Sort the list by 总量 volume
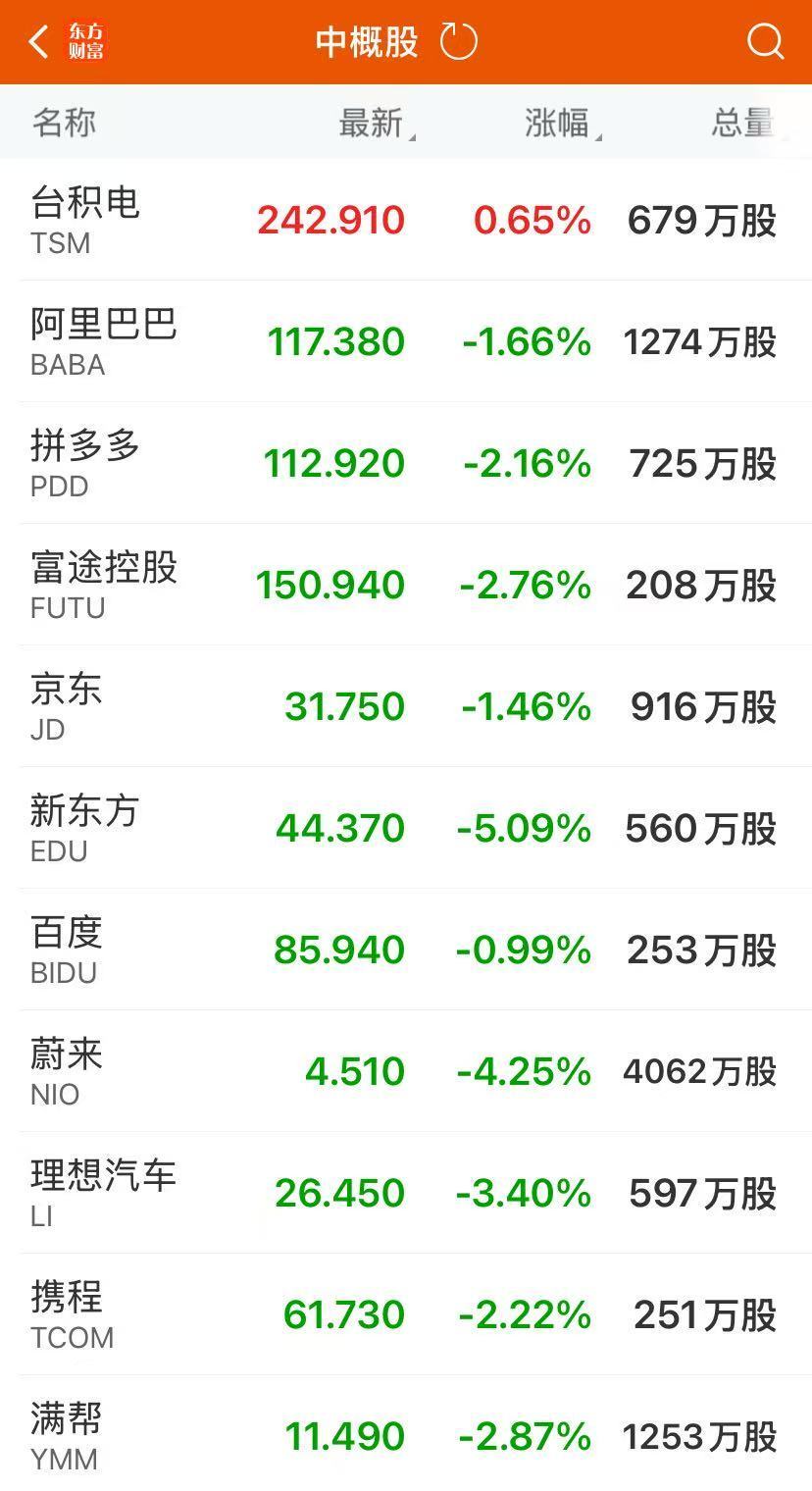812x1491 pixels. [x=742, y=124]
